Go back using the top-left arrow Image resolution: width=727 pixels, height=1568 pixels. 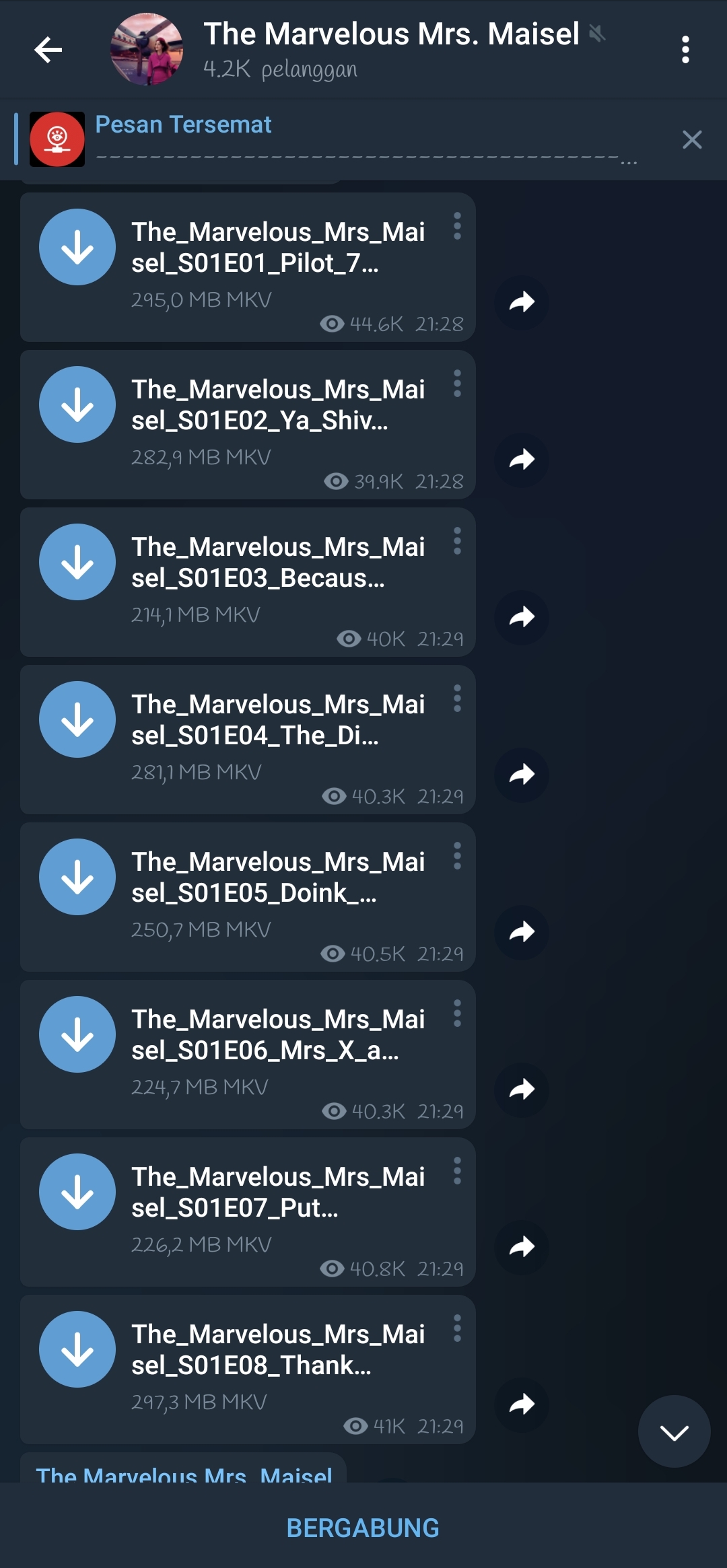click(48, 50)
